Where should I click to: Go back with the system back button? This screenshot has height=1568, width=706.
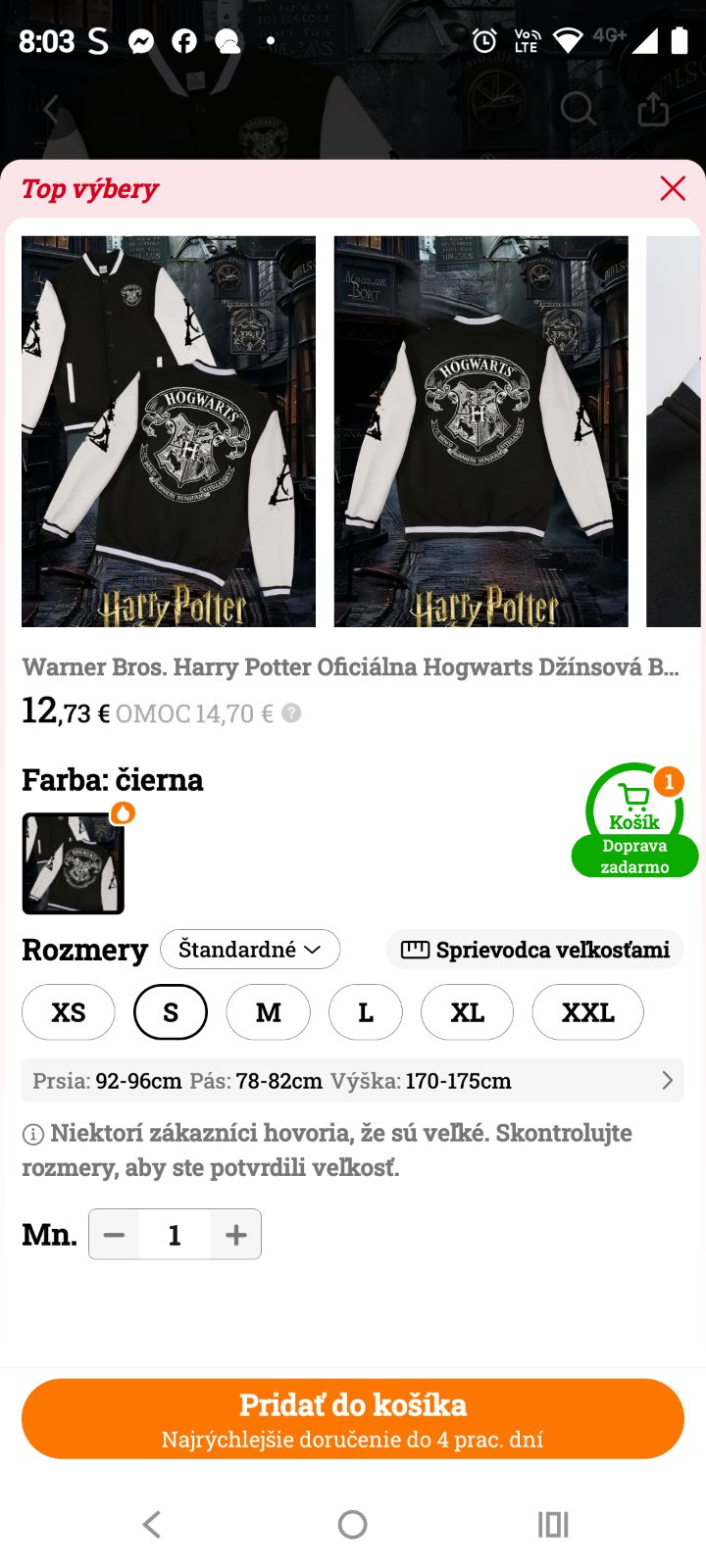tap(151, 1524)
